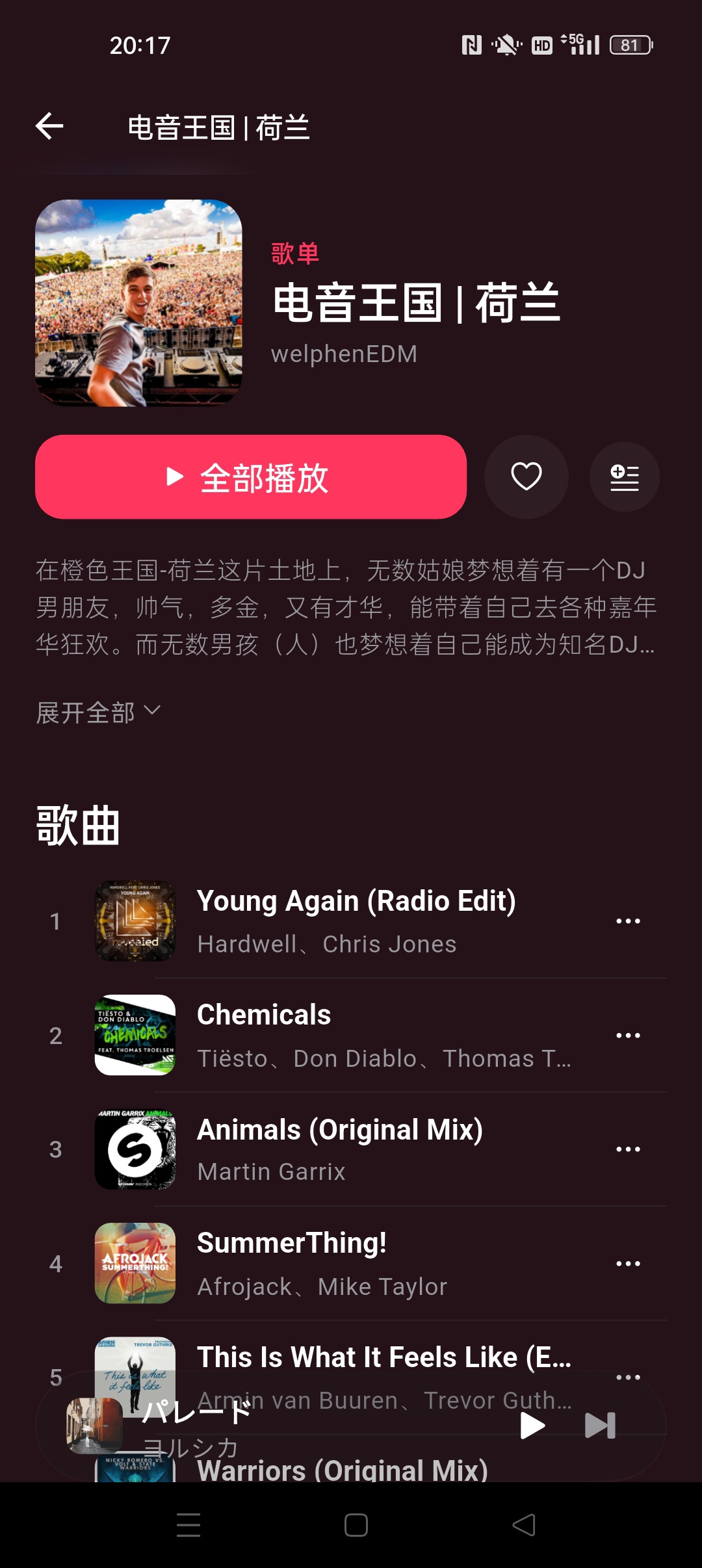Resume playback in the mini player
The image size is (702, 1568).
click(x=532, y=1426)
